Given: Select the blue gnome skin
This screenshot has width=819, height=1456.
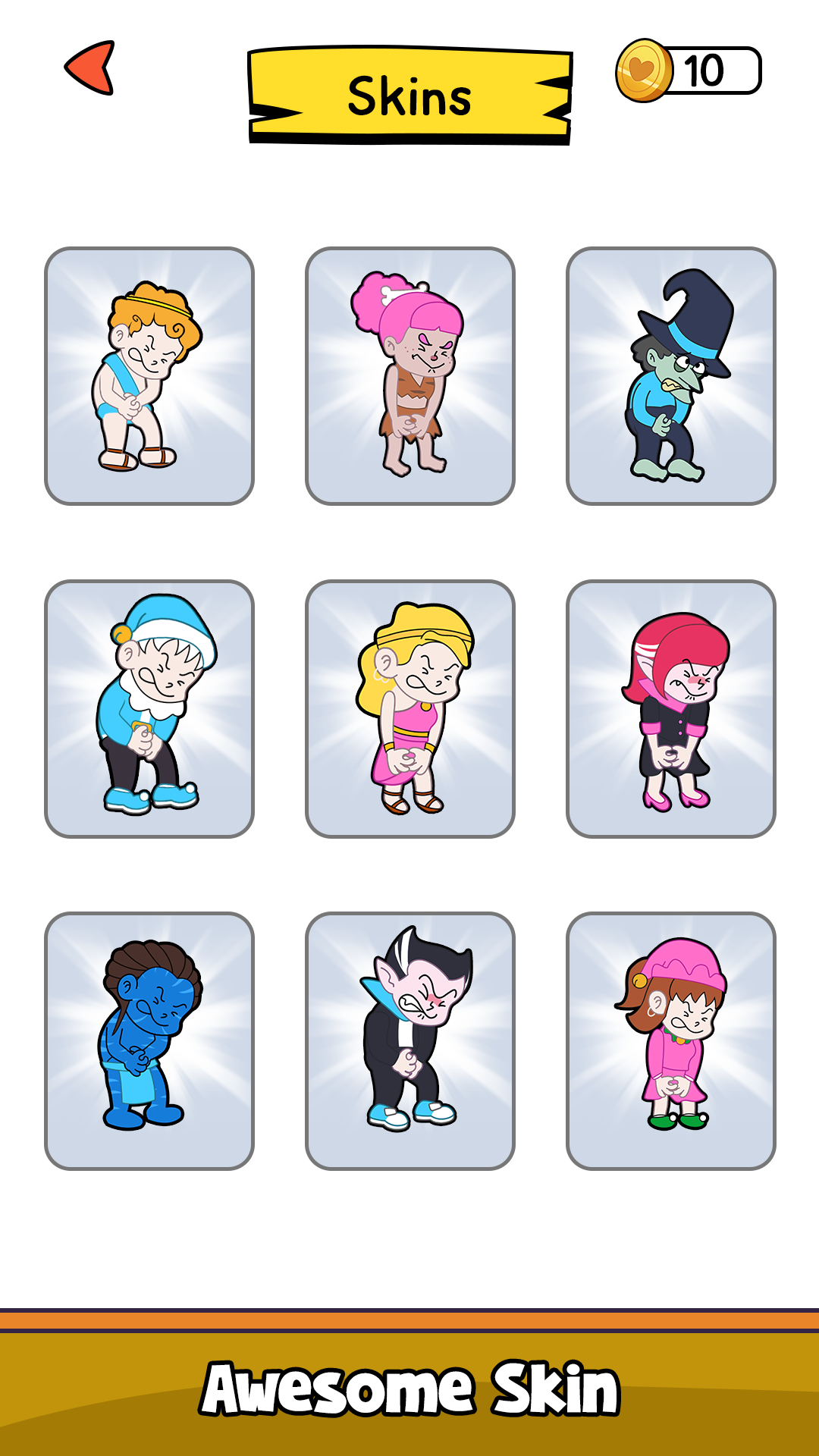Looking at the screenshot, I should point(149,705).
